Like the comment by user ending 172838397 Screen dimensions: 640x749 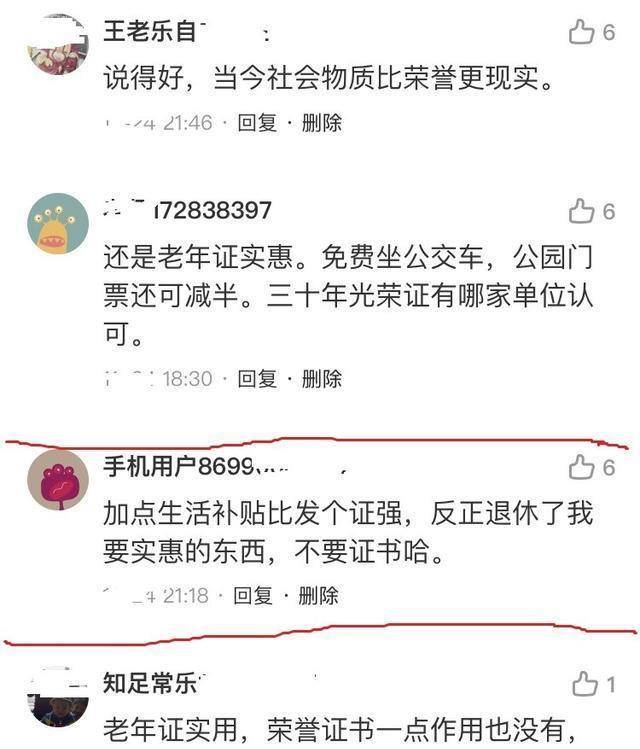coord(582,211)
